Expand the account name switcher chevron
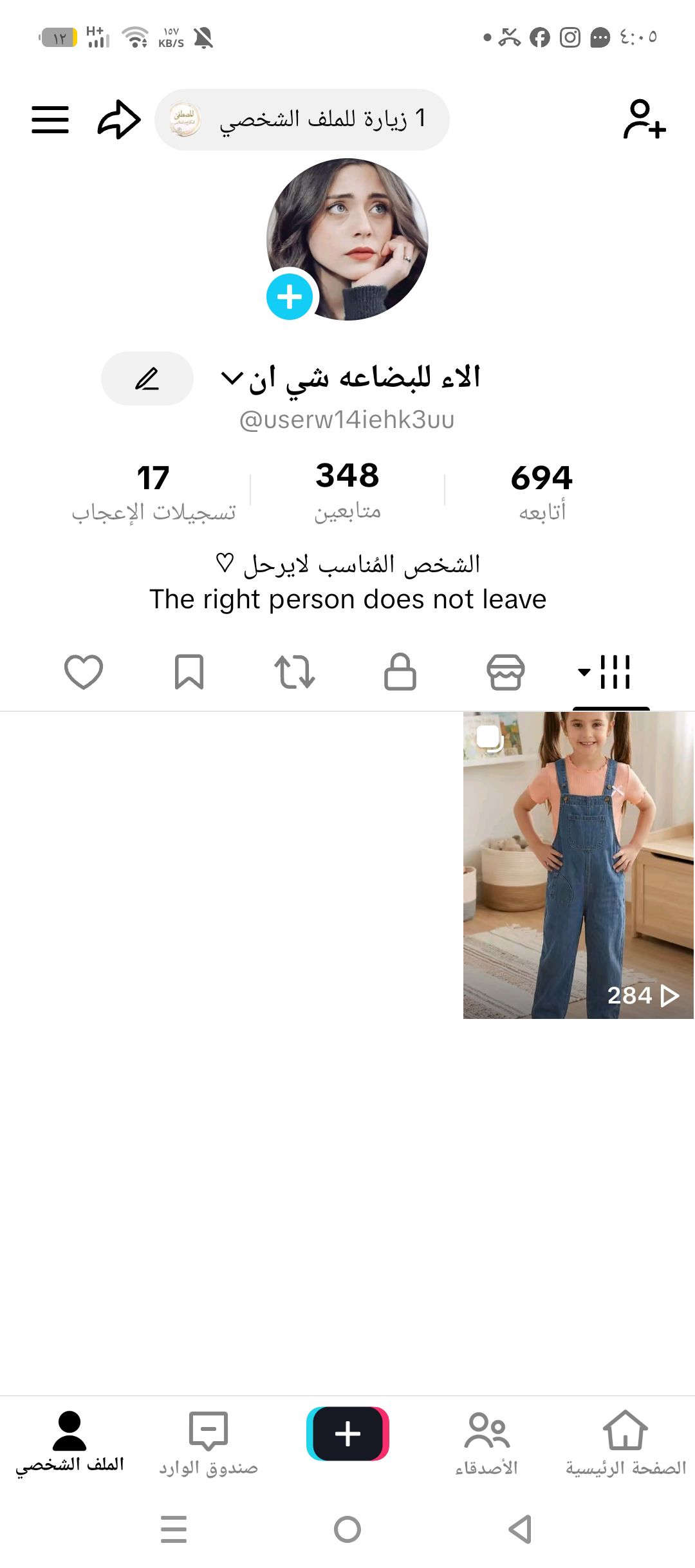The image size is (695, 1568). pos(232,378)
